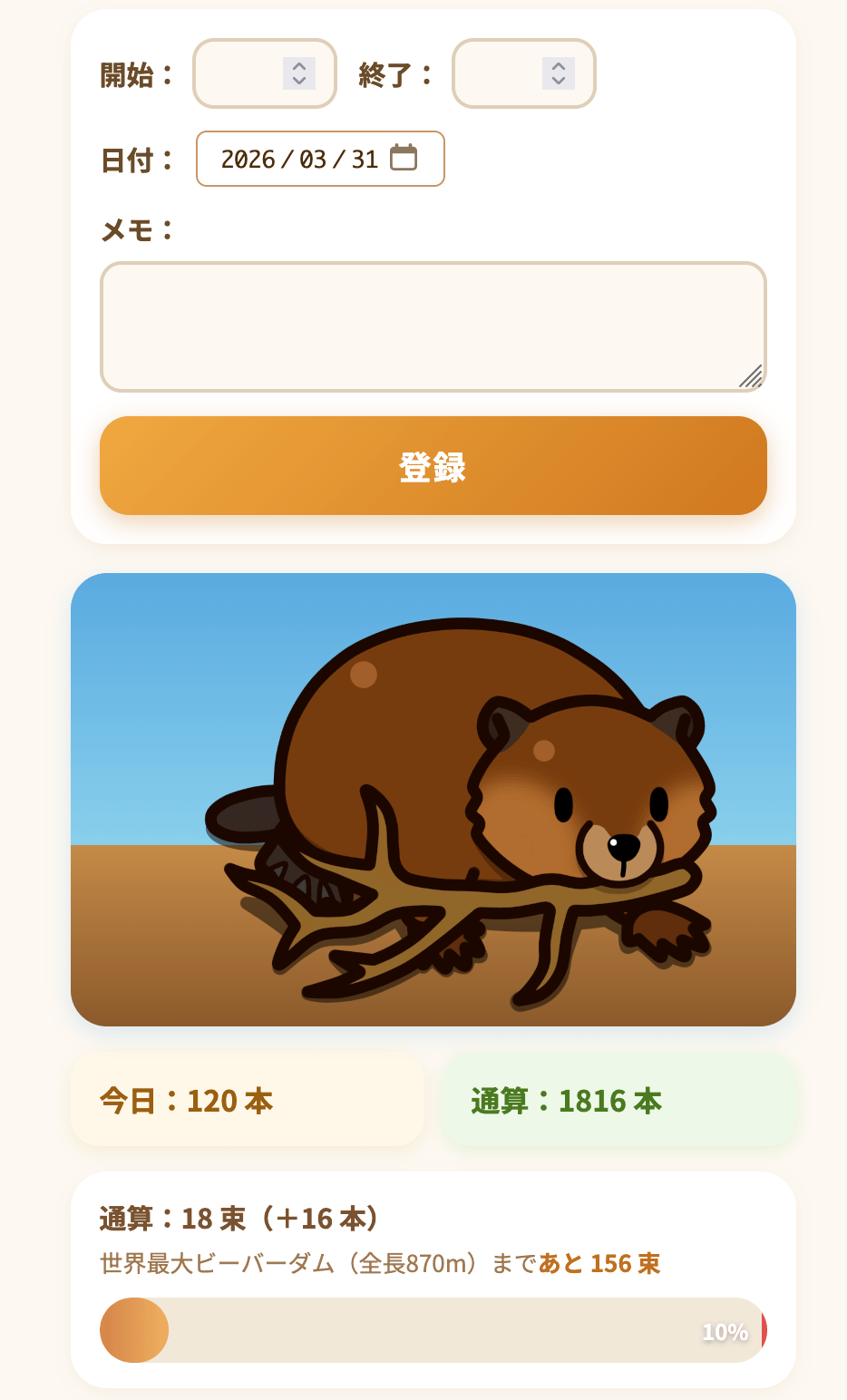The image size is (847, 1400).
Task: Tap the 登録 register button
Action: [433, 466]
